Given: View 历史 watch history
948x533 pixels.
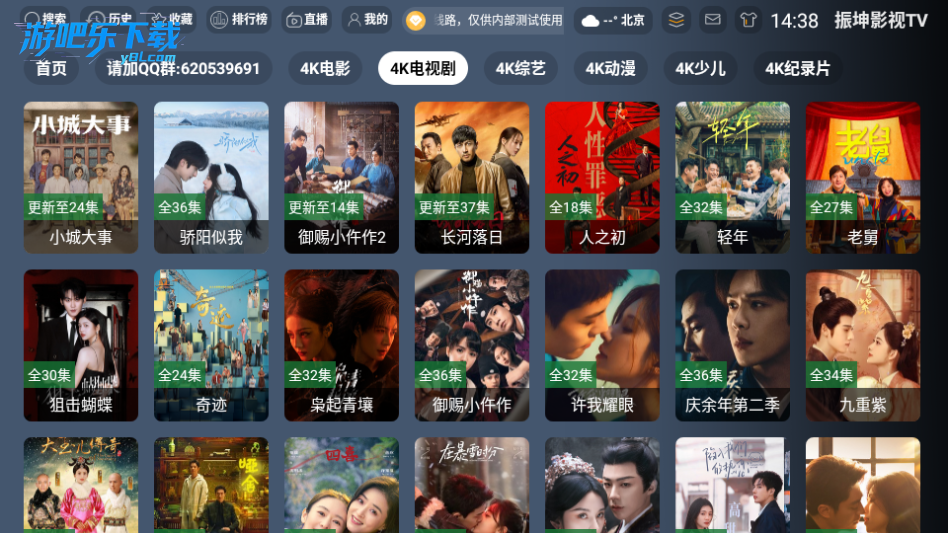Looking at the screenshot, I should tap(108, 19).
